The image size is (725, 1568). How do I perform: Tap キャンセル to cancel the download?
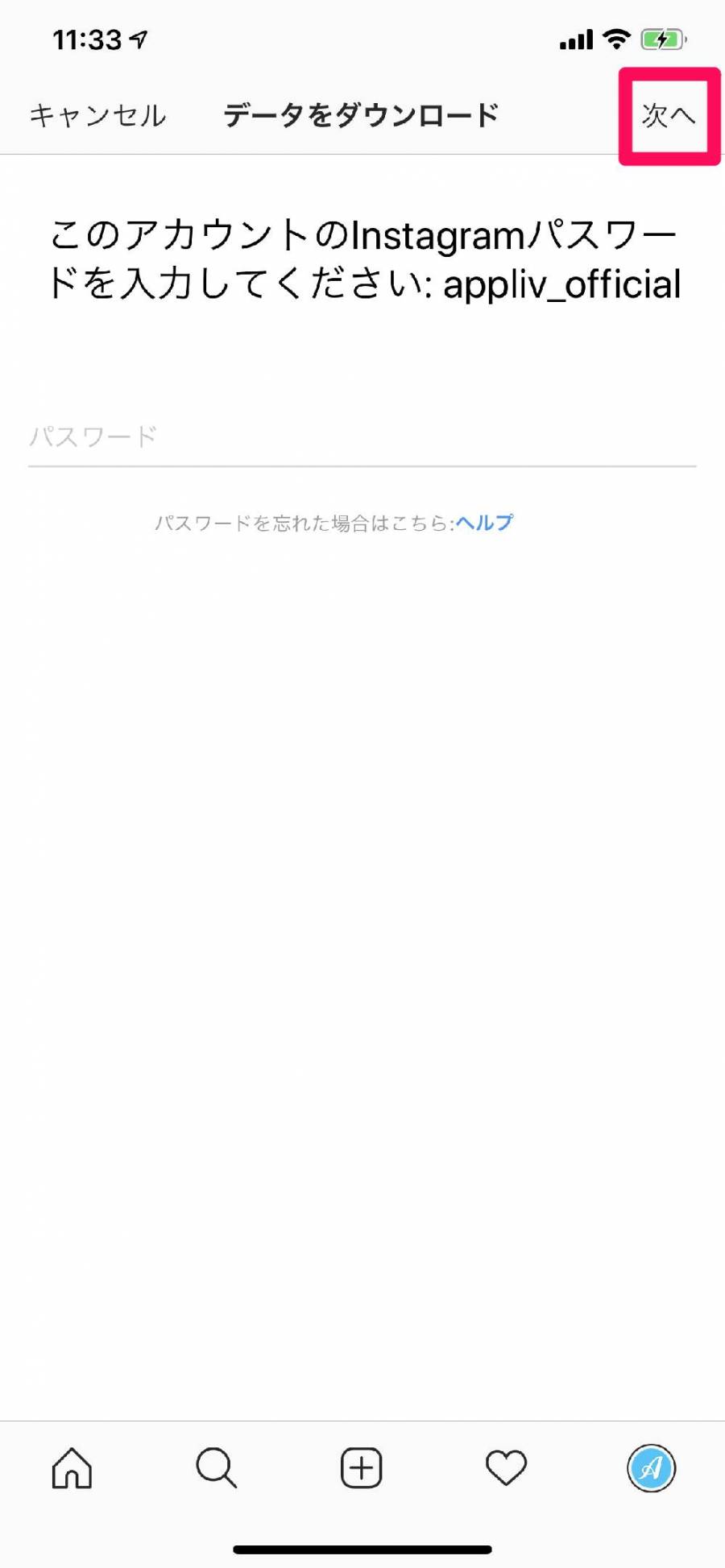(x=97, y=115)
